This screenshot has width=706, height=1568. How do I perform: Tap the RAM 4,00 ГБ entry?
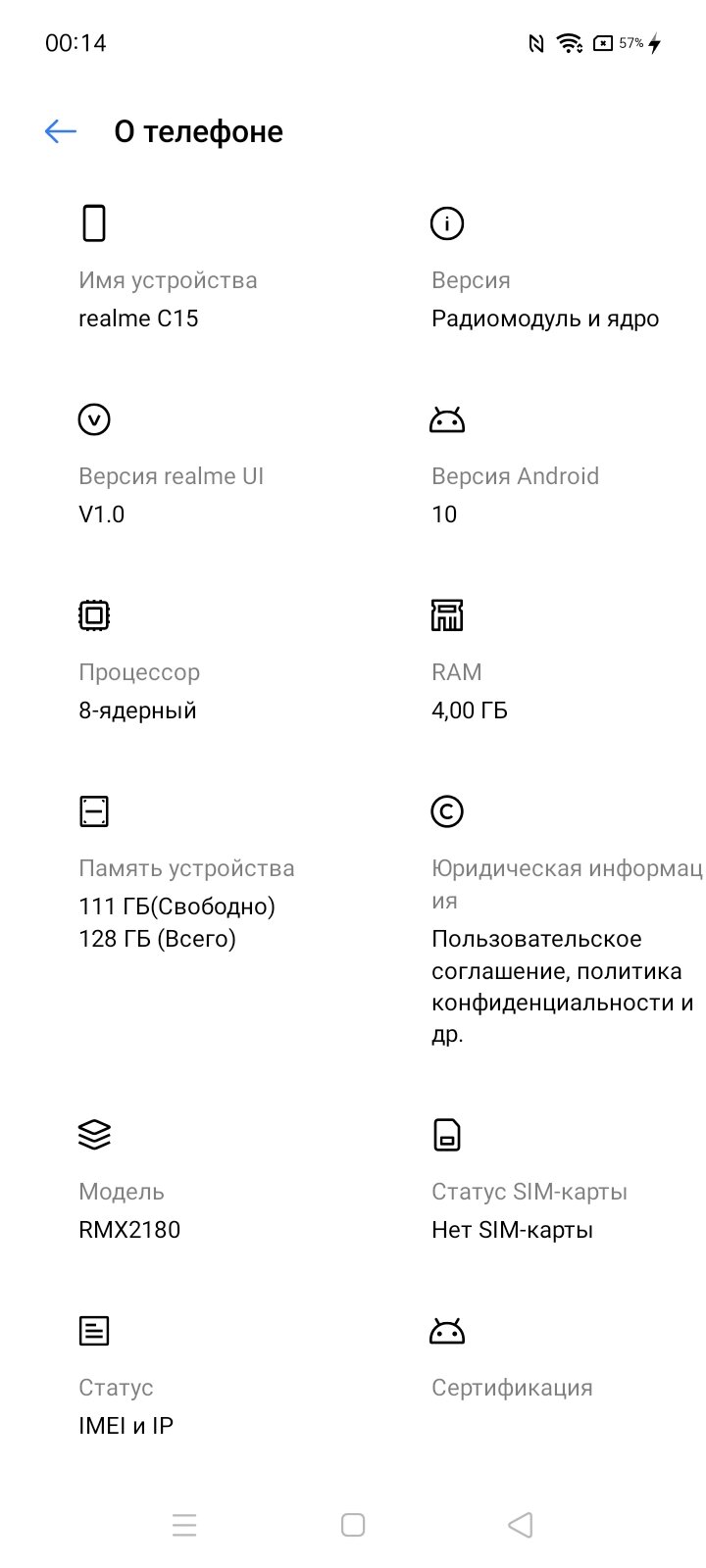(549, 661)
